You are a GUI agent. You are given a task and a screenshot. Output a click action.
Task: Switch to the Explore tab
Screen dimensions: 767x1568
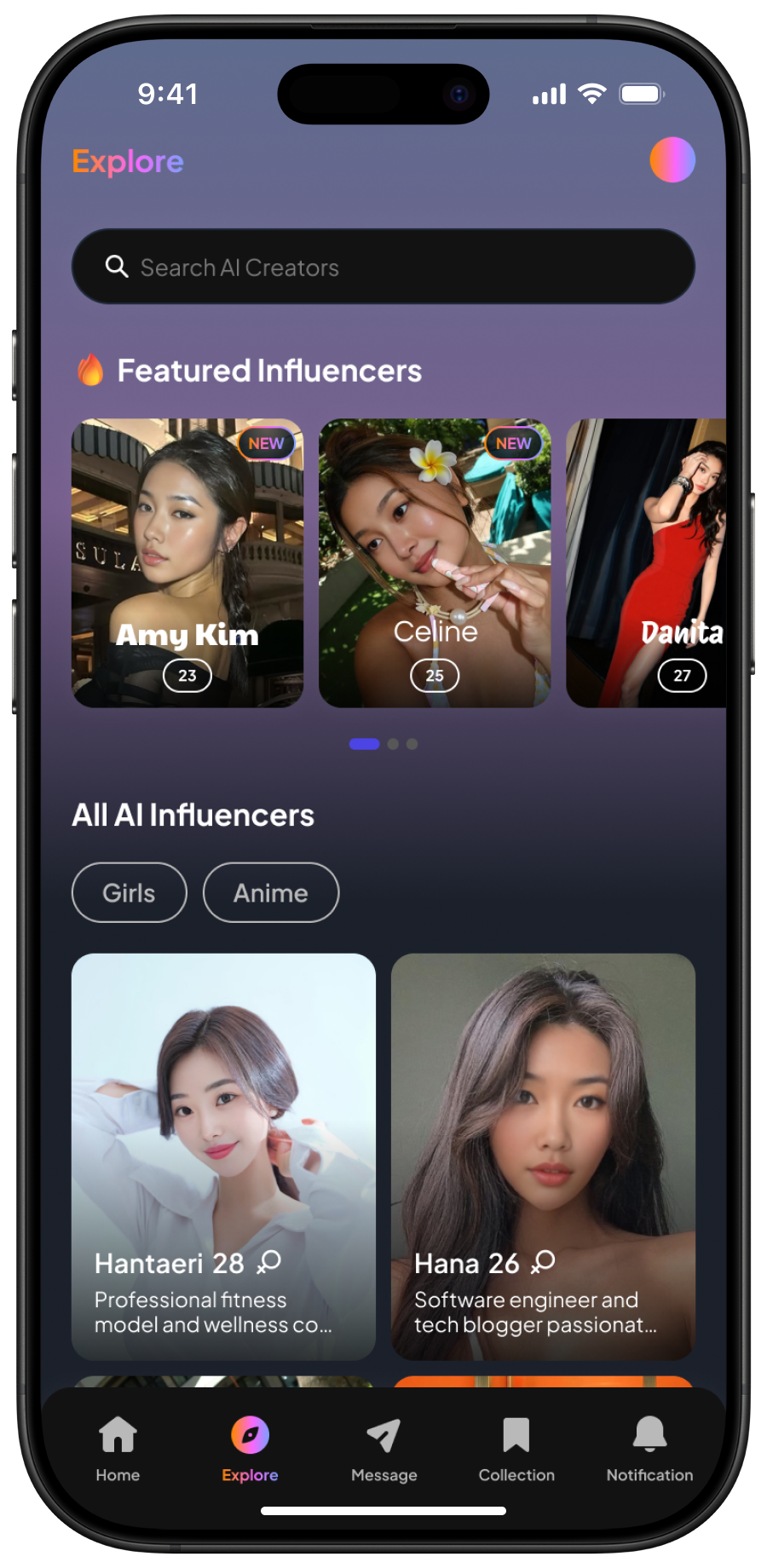click(250, 1447)
